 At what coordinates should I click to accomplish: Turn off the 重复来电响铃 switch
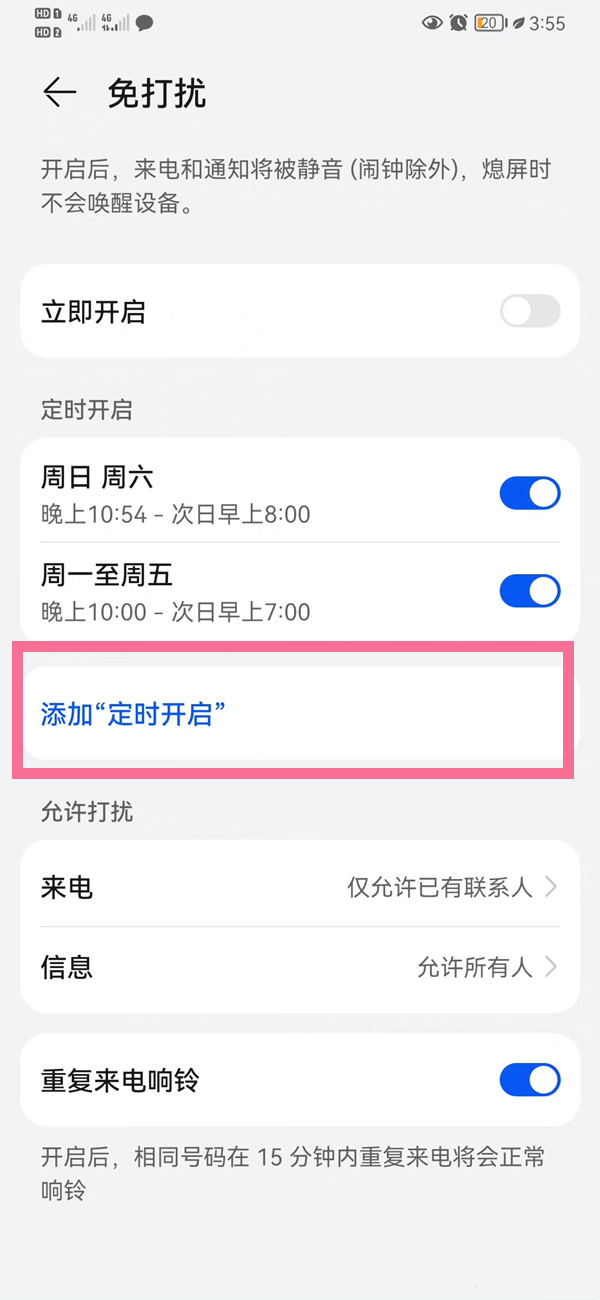tap(530, 1080)
